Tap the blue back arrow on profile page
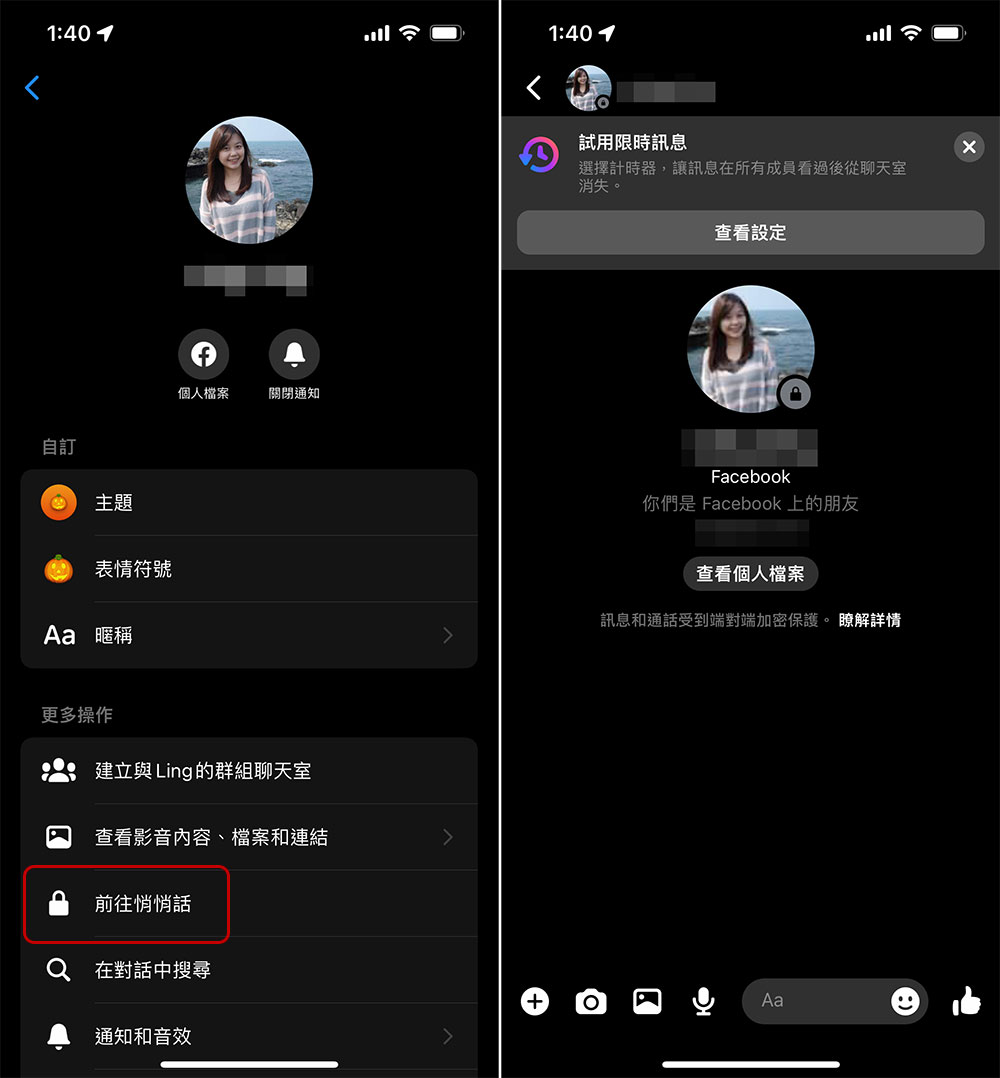Viewport: 1000px width, 1078px height. (33, 88)
